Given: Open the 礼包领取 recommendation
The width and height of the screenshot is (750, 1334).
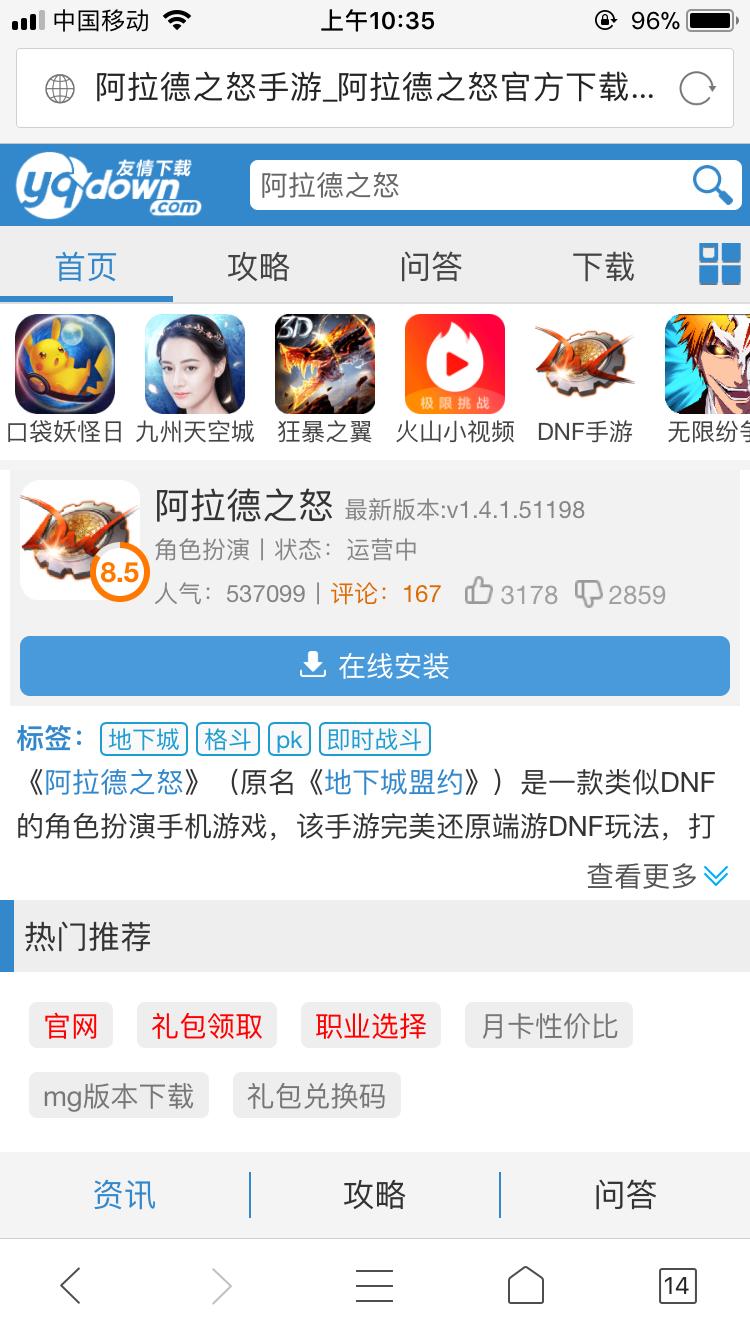Looking at the screenshot, I should (207, 1026).
